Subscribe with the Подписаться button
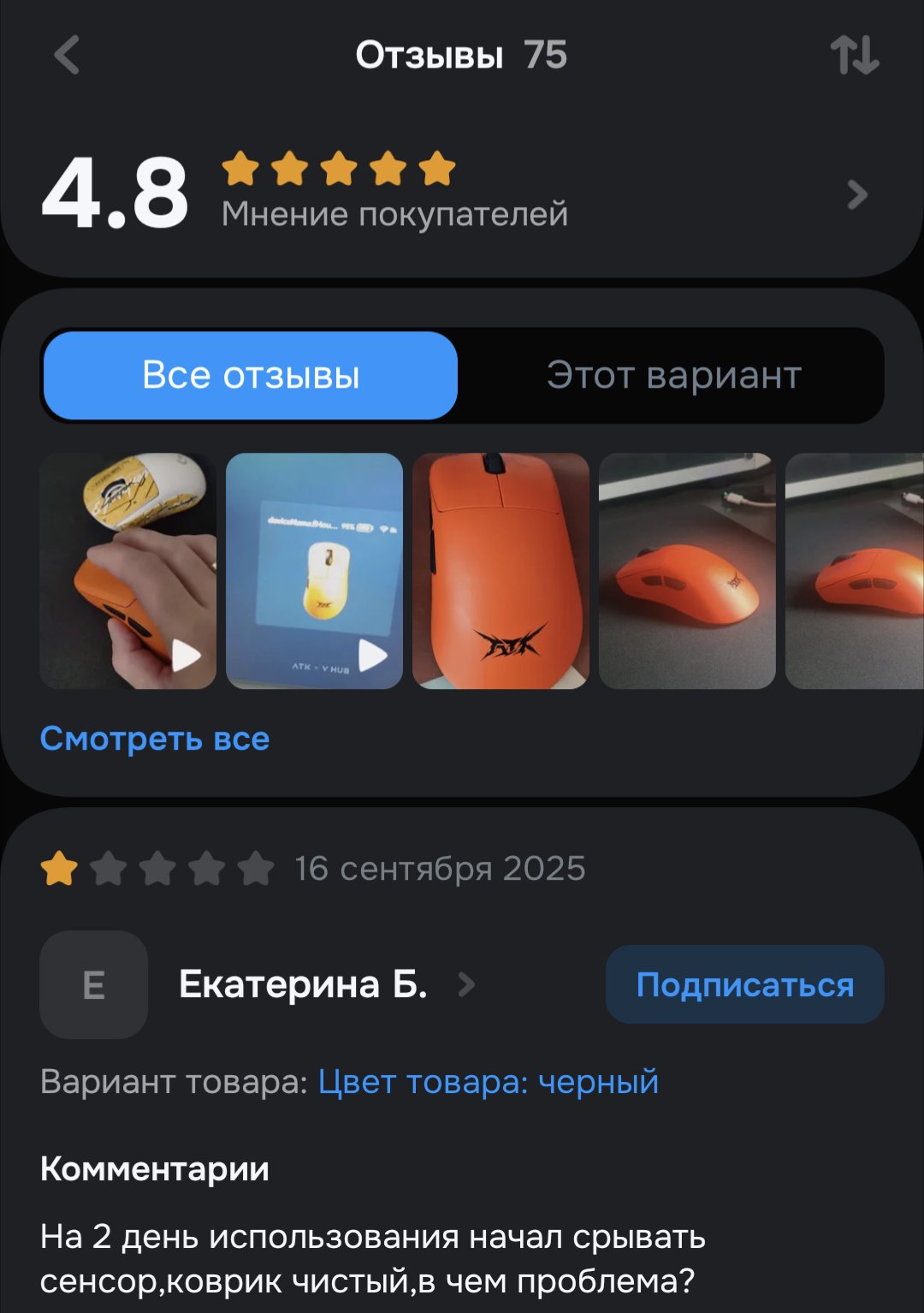Image resolution: width=924 pixels, height=1313 pixels. [x=744, y=985]
